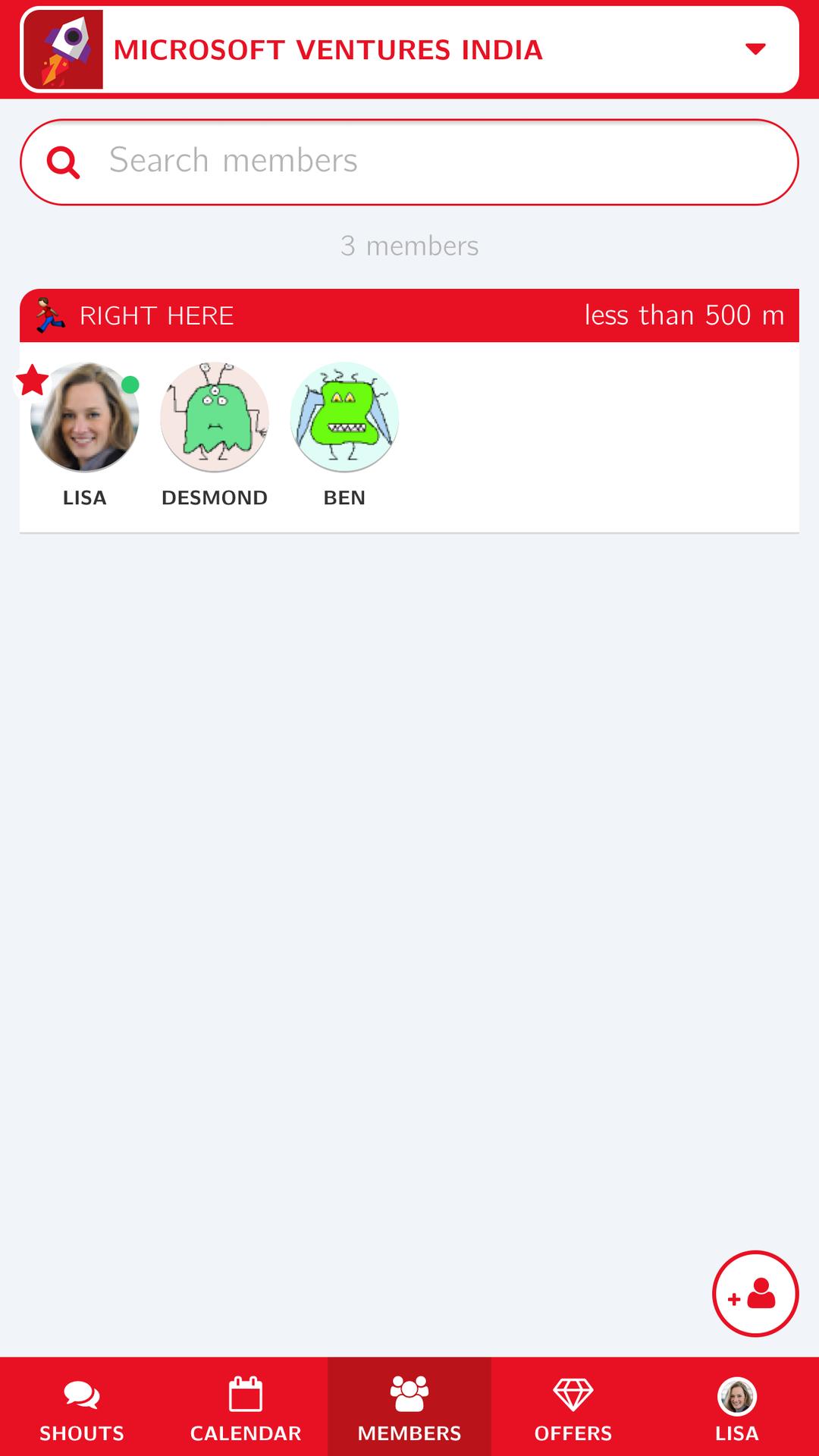Open Lisa's member profile
Viewport: 819px width, 1456px height.
(84, 418)
